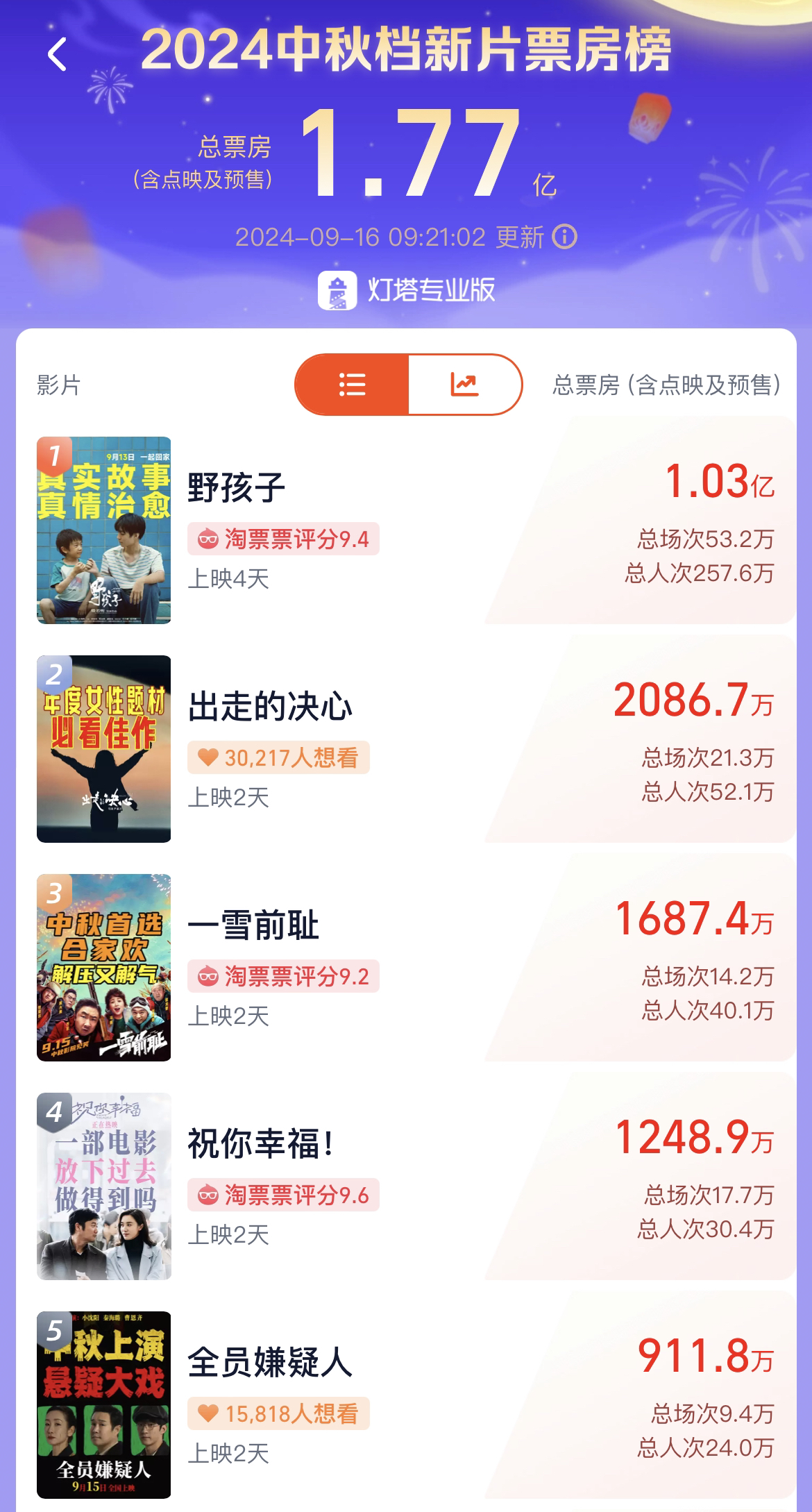Open the 出走的决心 movie entry

tap(415, 748)
